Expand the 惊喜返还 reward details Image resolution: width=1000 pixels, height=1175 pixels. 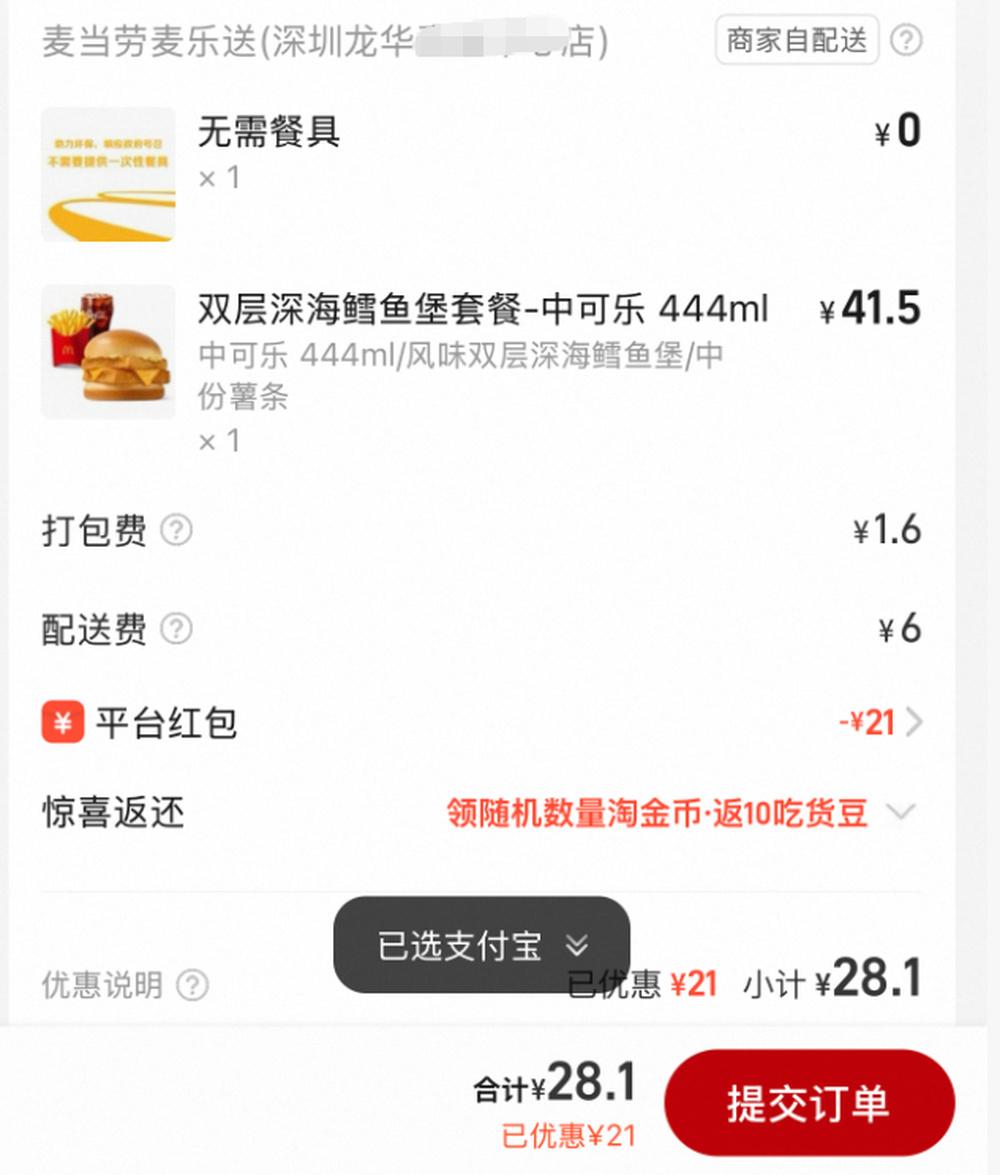point(902,814)
